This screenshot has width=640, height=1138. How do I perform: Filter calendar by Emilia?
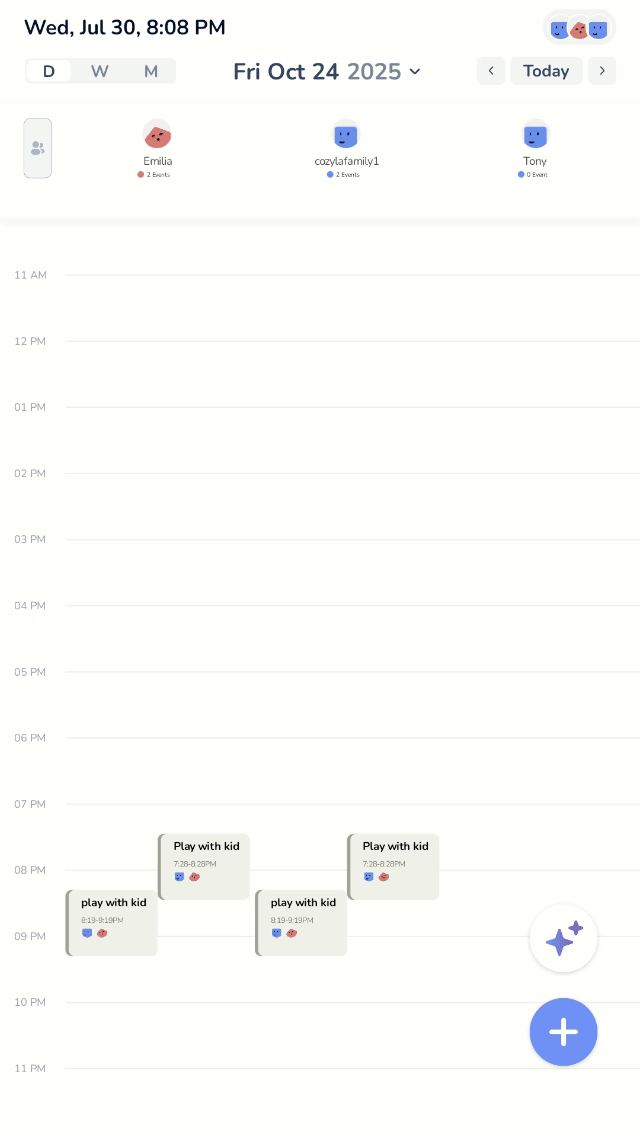tap(157, 145)
